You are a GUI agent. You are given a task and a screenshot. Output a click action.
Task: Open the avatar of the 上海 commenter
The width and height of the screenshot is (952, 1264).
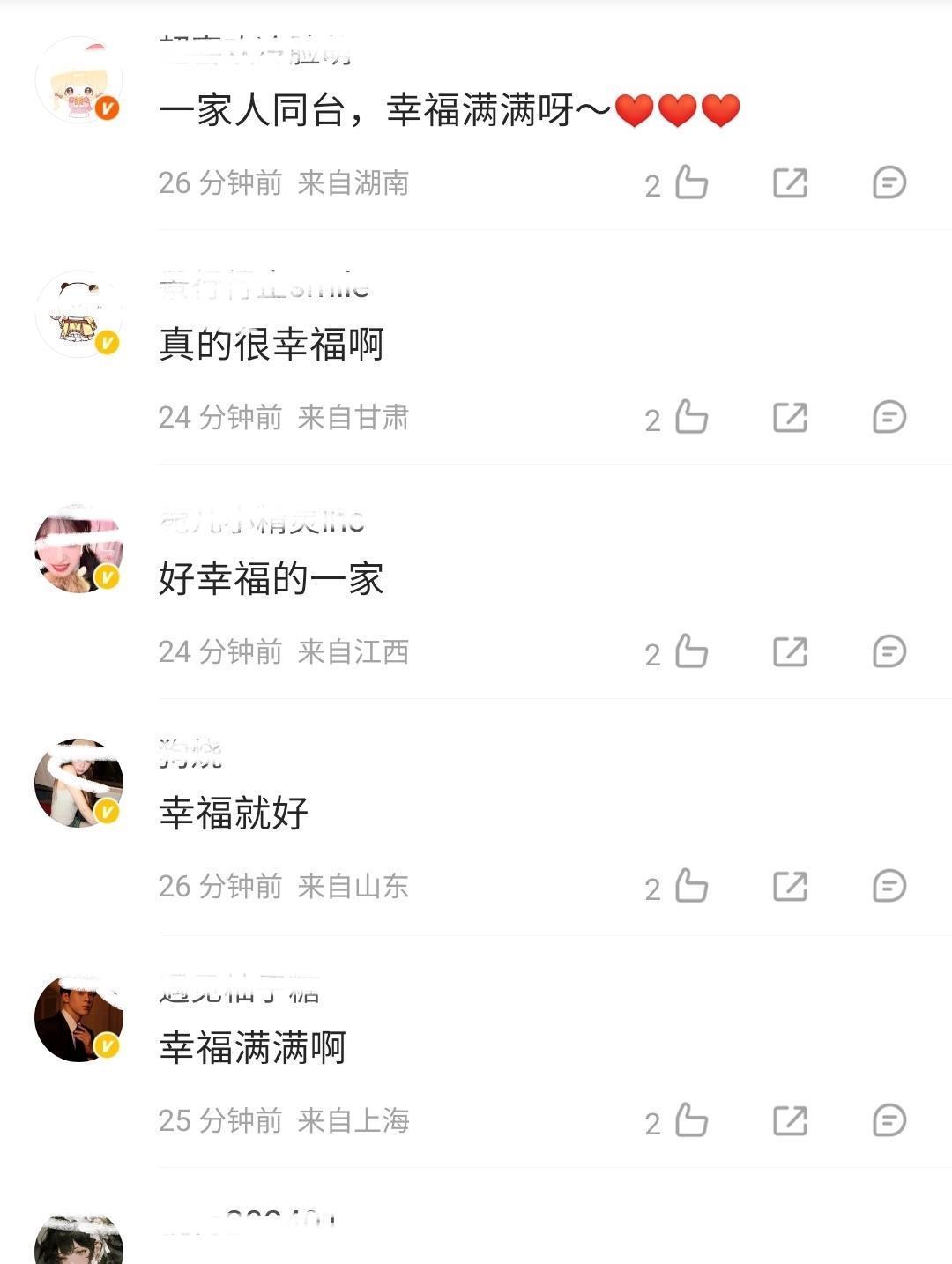[78, 1018]
